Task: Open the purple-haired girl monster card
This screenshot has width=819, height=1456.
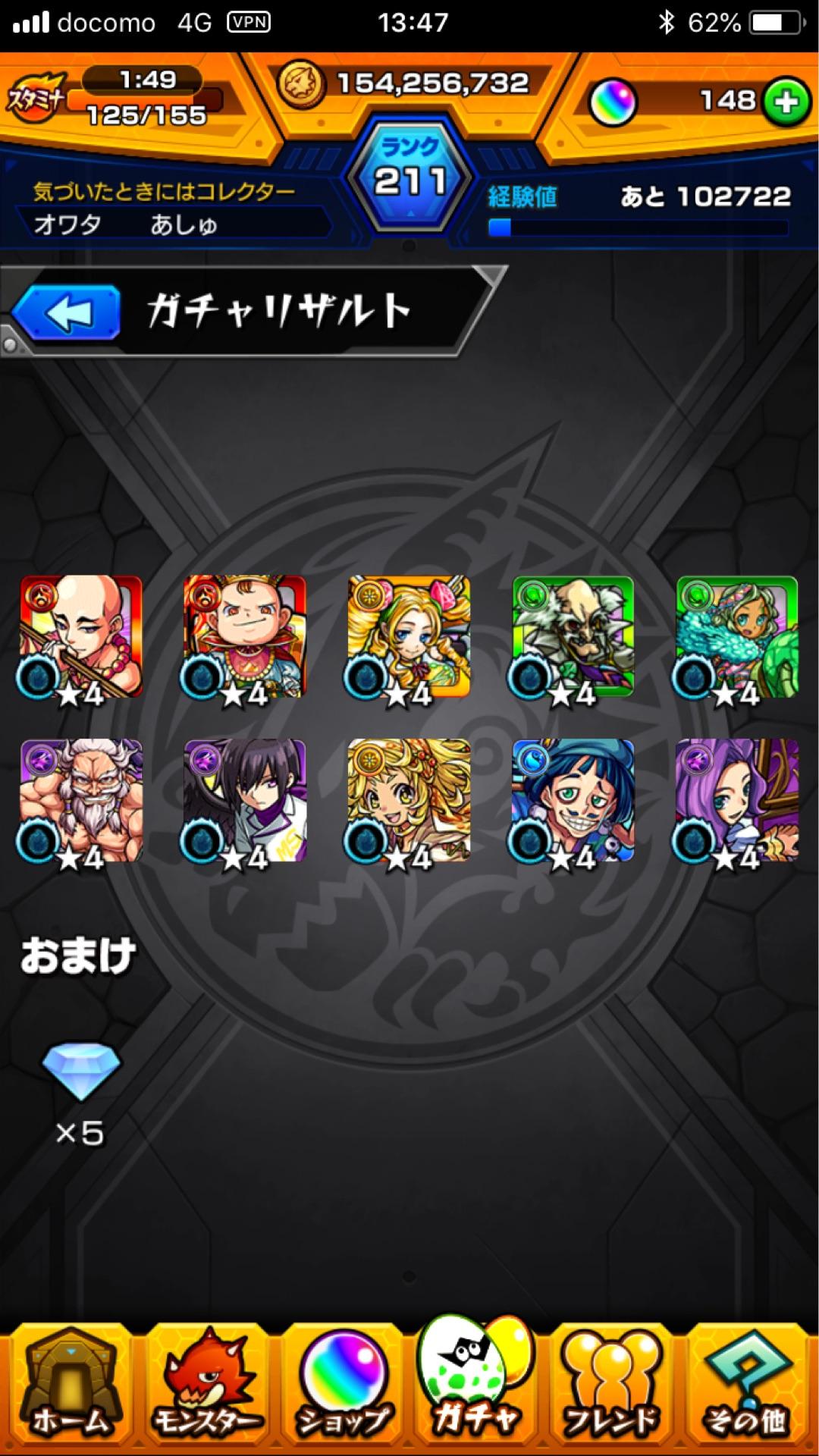Action: [x=737, y=801]
